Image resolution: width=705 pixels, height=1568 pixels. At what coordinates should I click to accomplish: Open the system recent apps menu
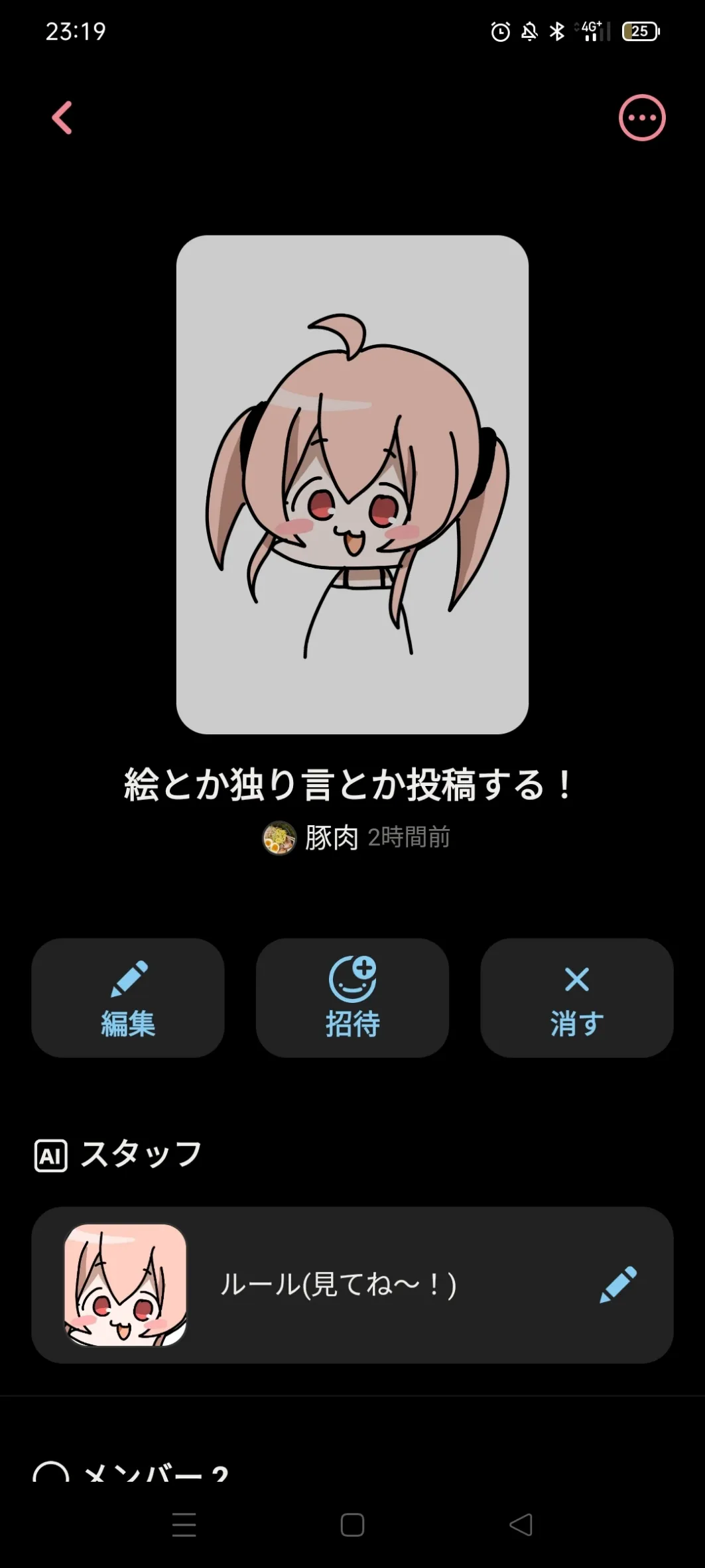pyautogui.click(x=184, y=1525)
